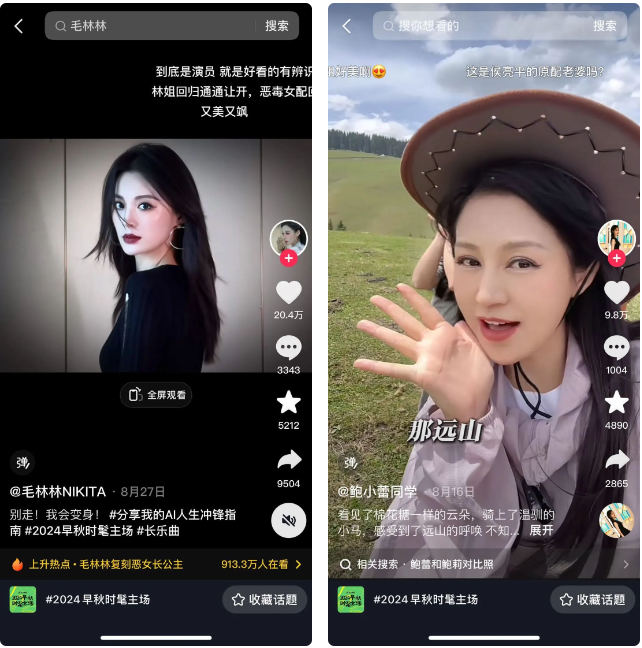
Task: Tap 全屏观看 to view fullscreen
Action: coord(156,395)
